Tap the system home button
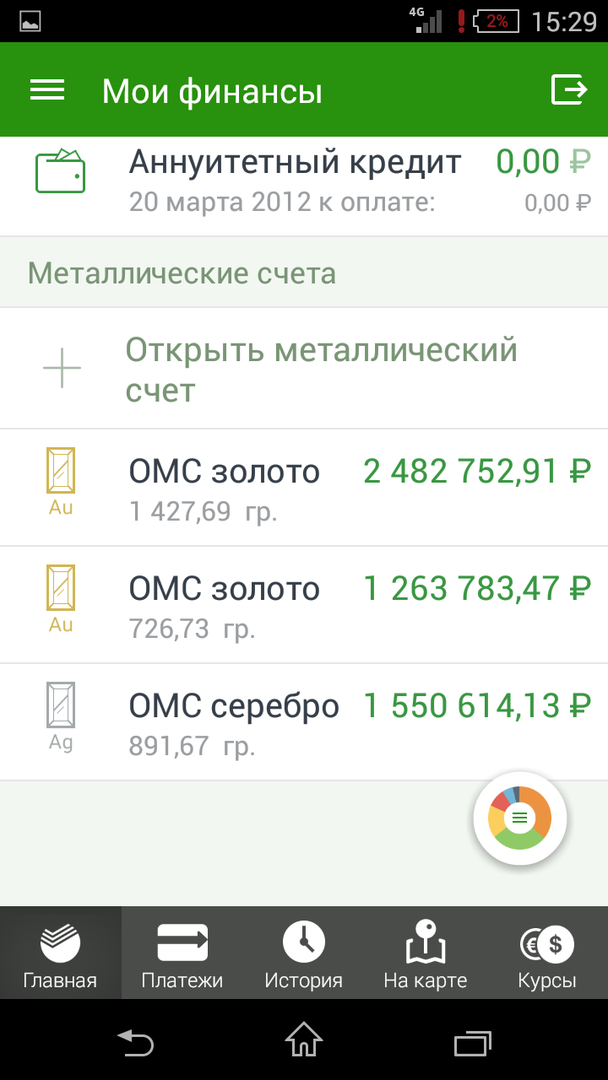This screenshot has height=1080, width=608. click(304, 1042)
